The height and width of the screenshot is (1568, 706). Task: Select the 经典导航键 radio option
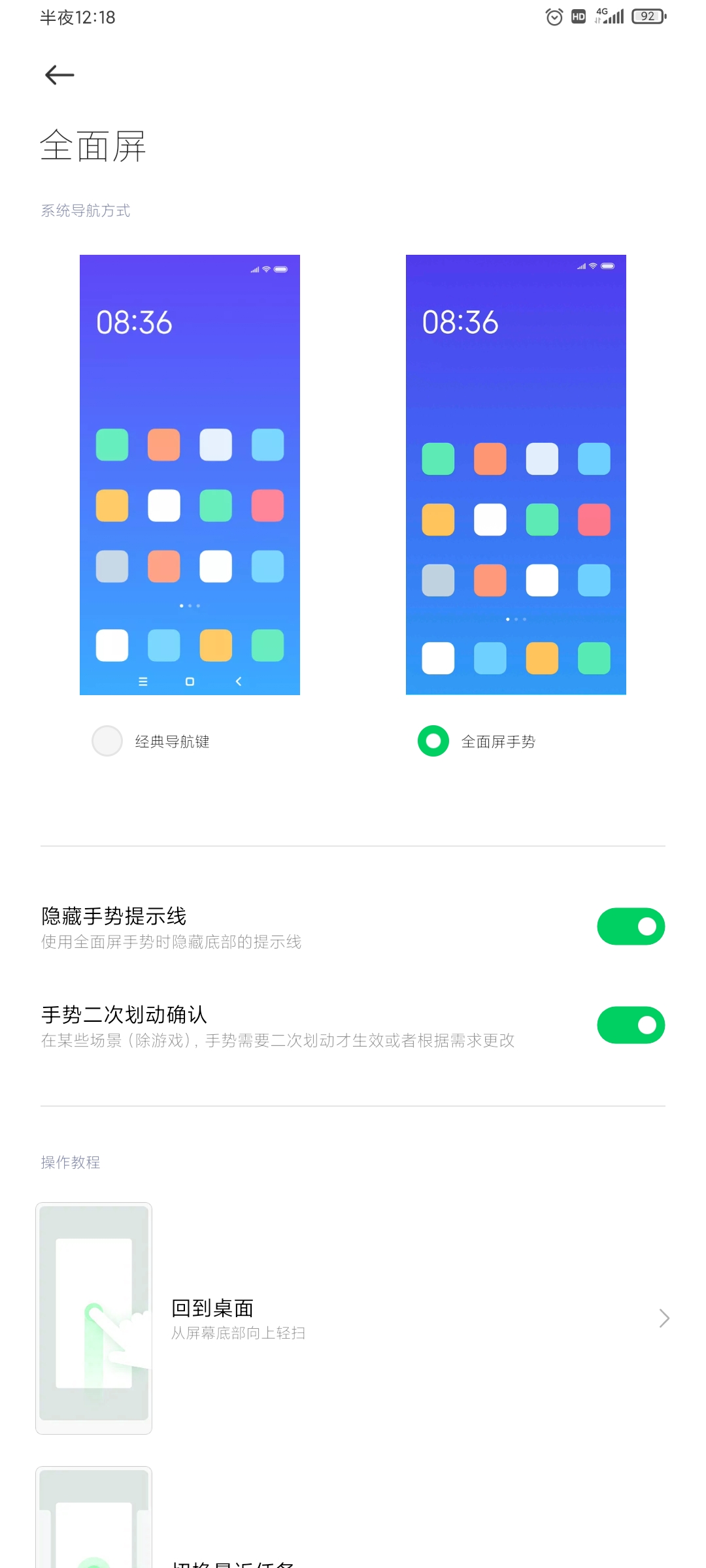(x=107, y=741)
